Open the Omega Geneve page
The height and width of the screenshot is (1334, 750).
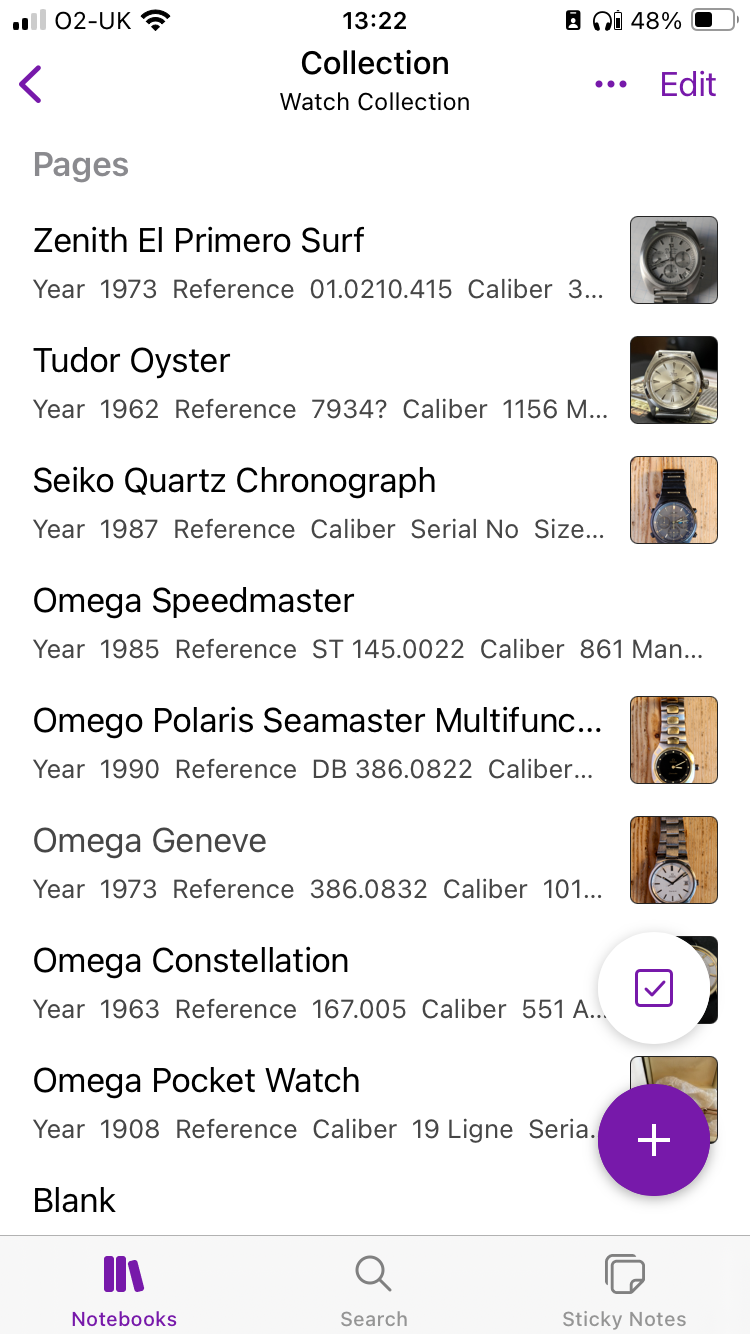click(320, 862)
